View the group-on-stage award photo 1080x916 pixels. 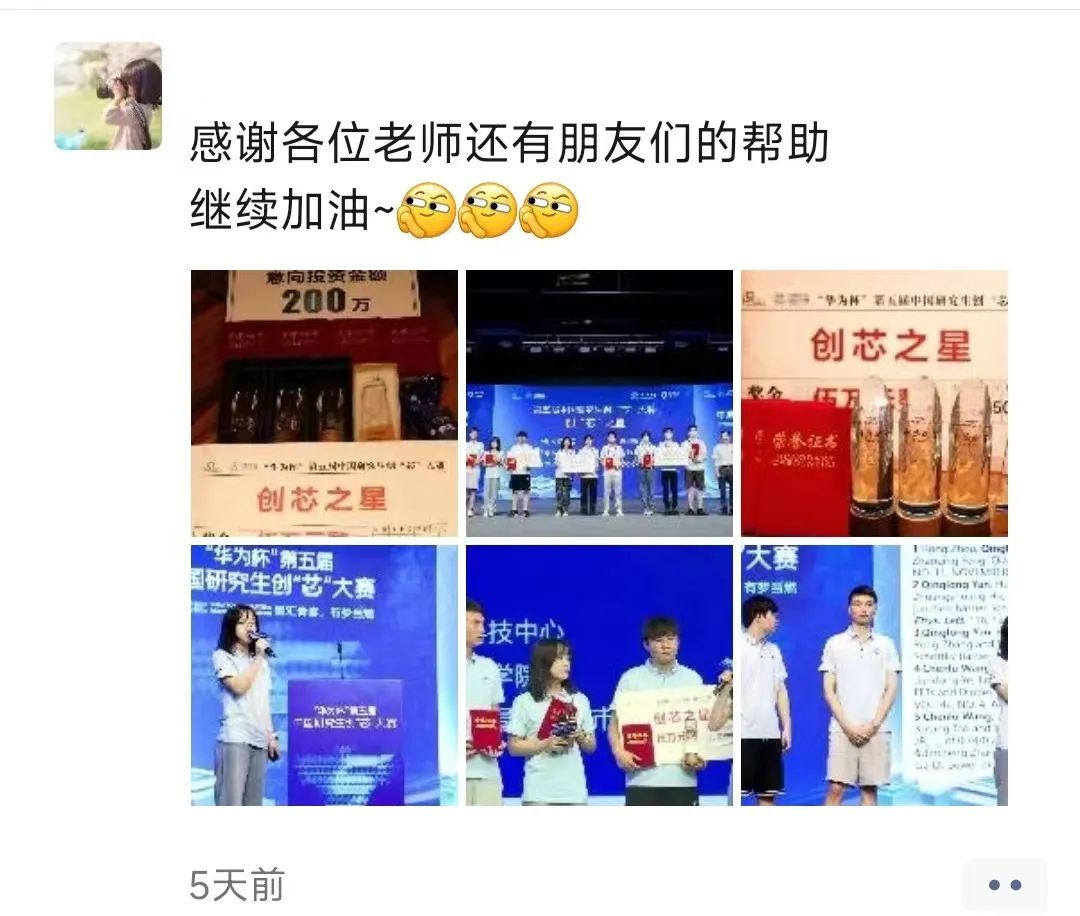(599, 403)
